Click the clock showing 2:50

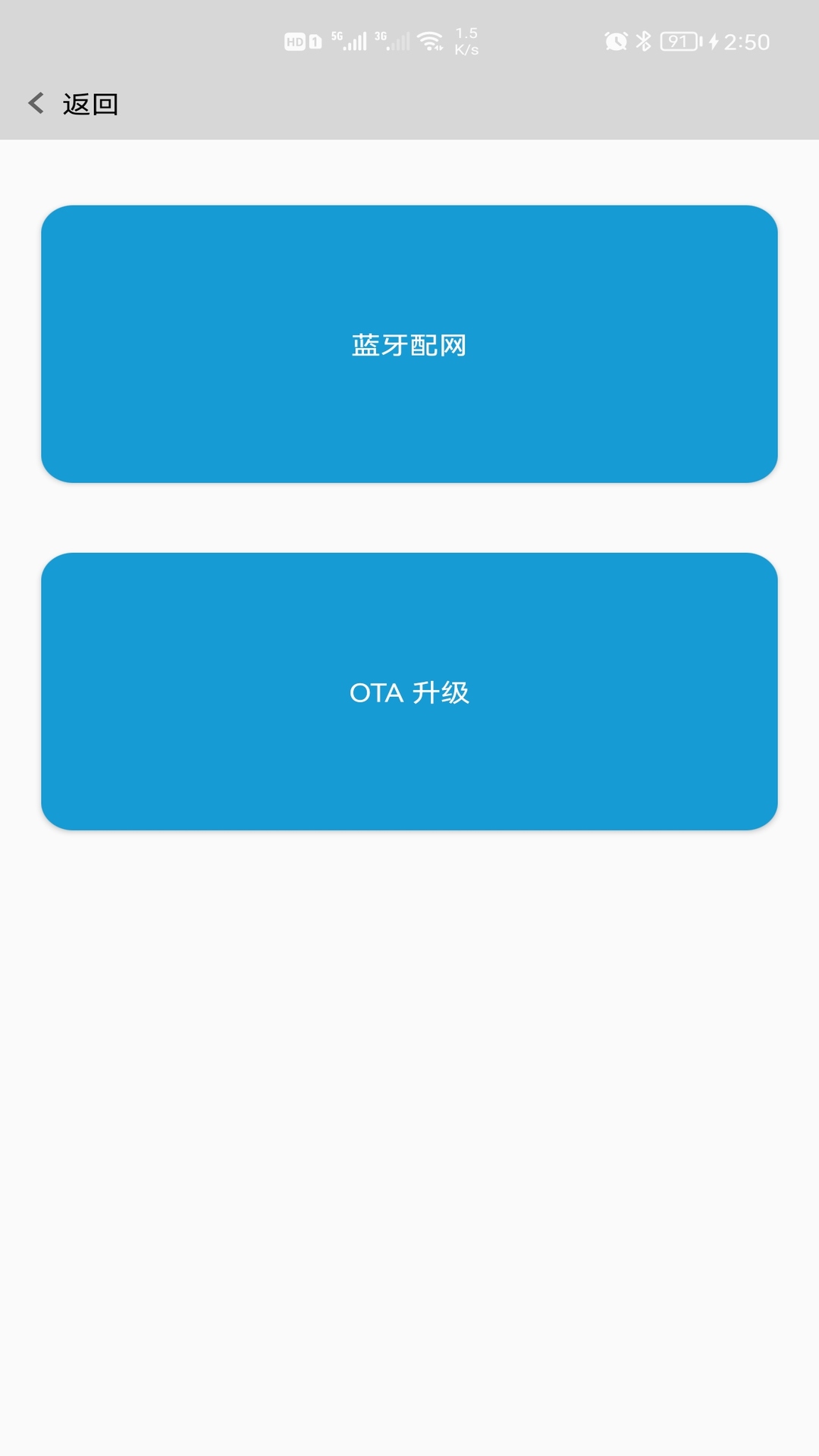(745, 42)
